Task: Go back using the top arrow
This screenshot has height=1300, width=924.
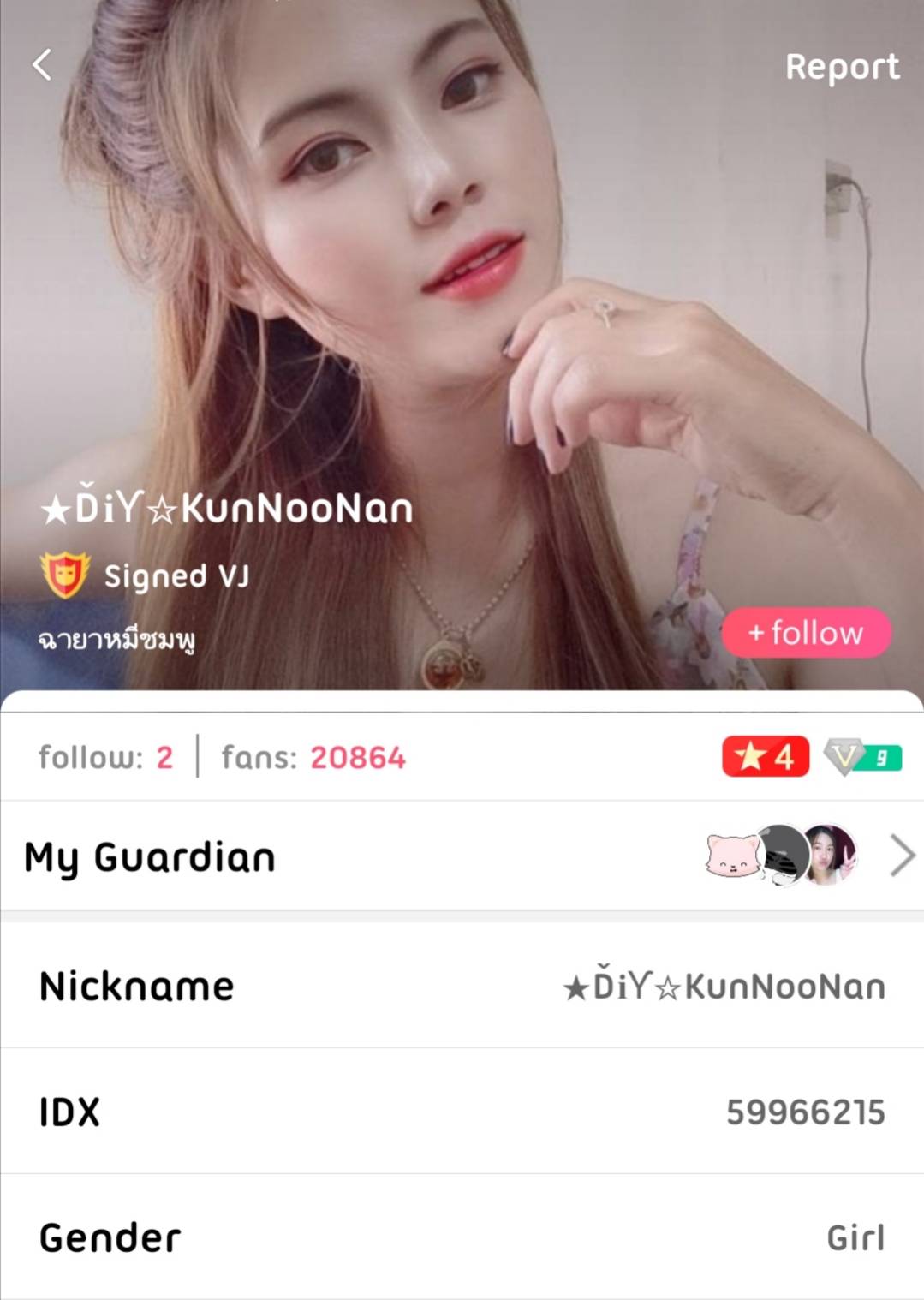Action: [x=42, y=64]
